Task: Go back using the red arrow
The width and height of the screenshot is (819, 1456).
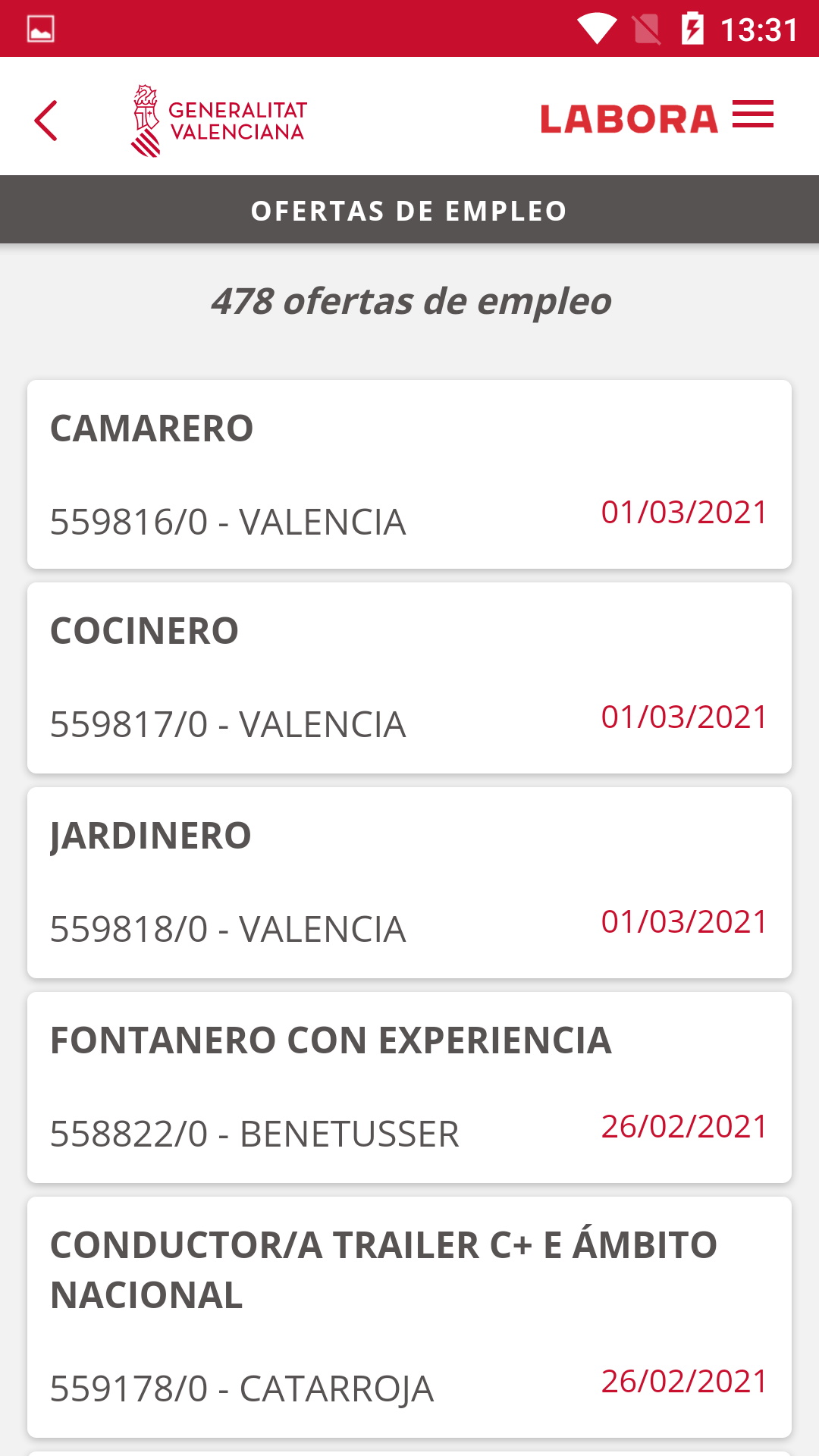Action: point(46,121)
